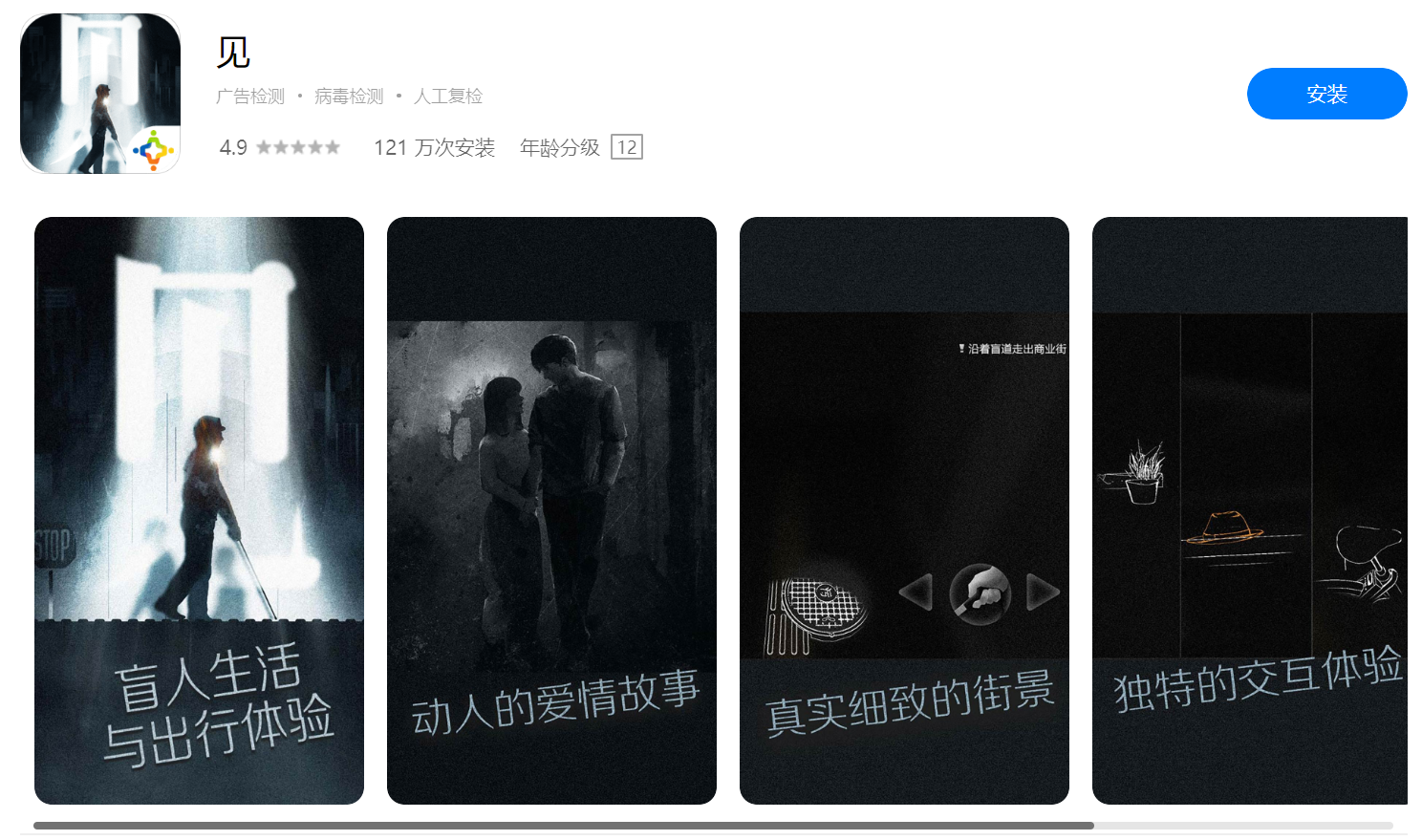1422x840 pixels.
Task: Tap the 见 app icon
Action: 100,94
